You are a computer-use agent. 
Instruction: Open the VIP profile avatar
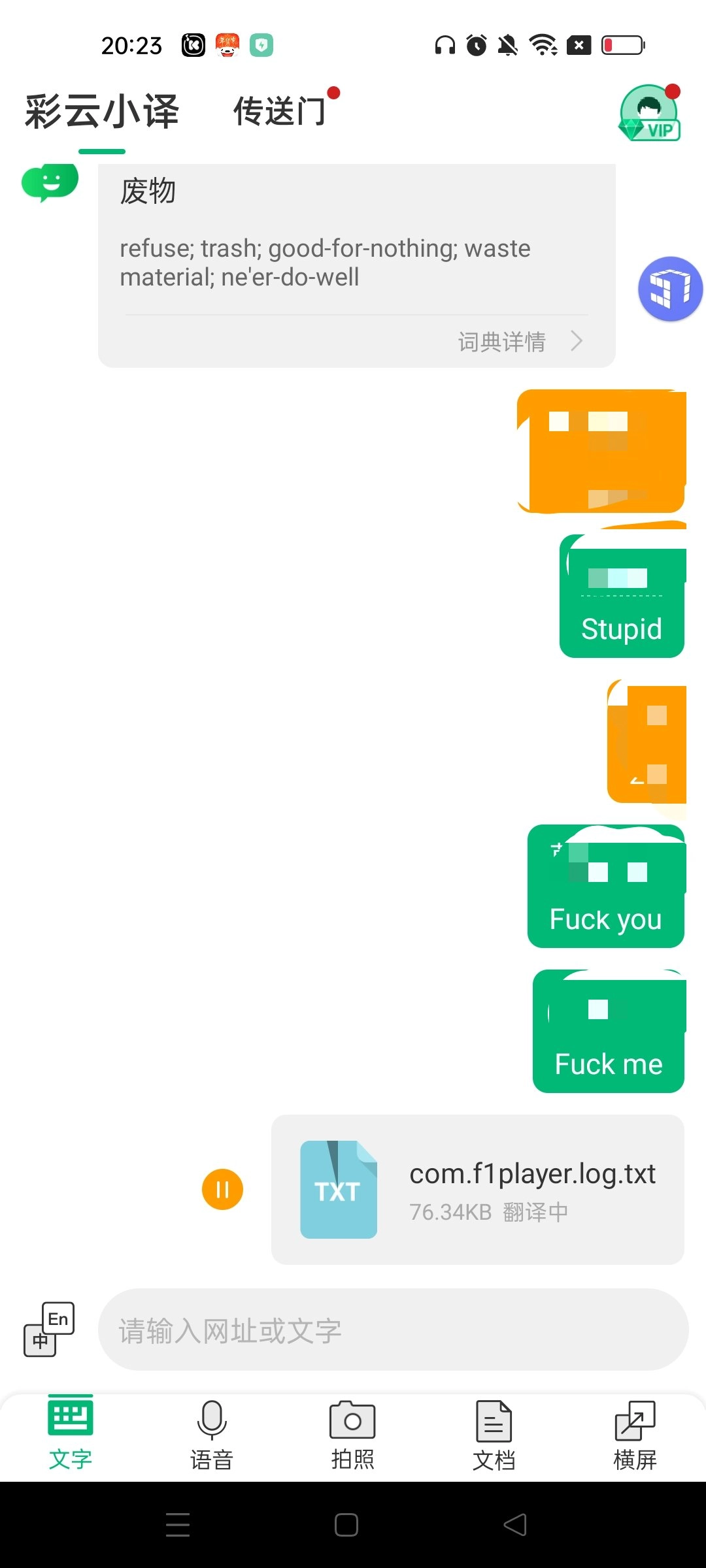pyautogui.click(x=650, y=112)
